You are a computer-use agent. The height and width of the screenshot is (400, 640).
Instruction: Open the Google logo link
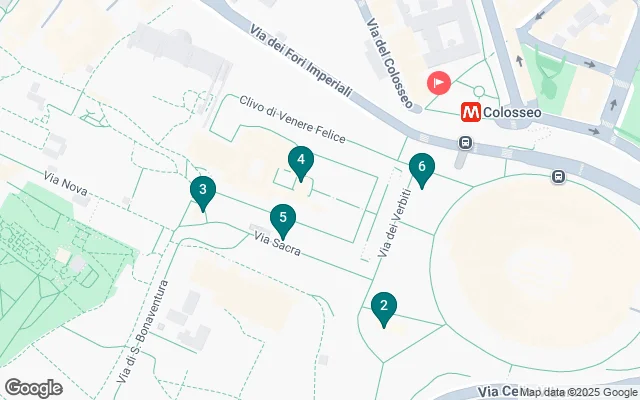click(x=33, y=387)
